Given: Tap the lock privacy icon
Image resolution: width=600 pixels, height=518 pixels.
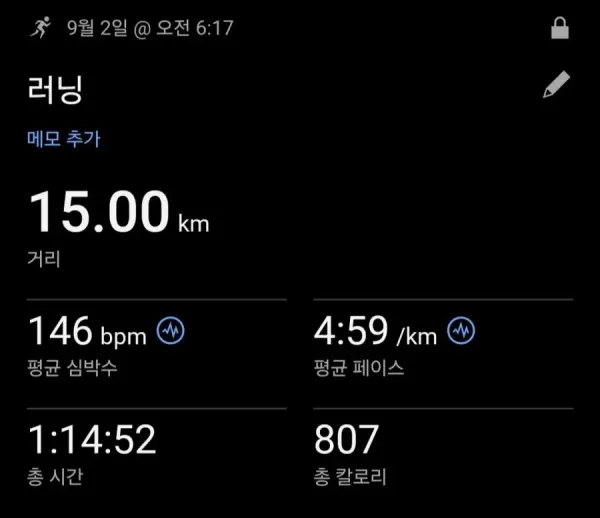Looking at the screenshot, I should point(560,28).
